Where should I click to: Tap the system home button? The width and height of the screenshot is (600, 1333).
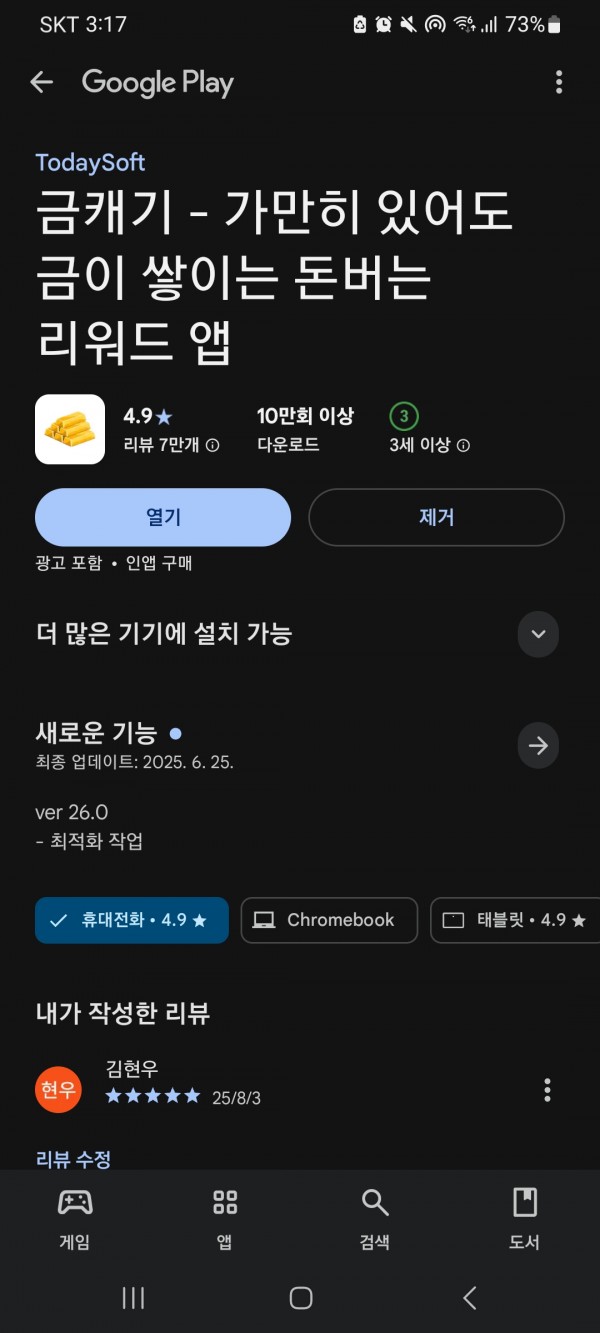300,1298
